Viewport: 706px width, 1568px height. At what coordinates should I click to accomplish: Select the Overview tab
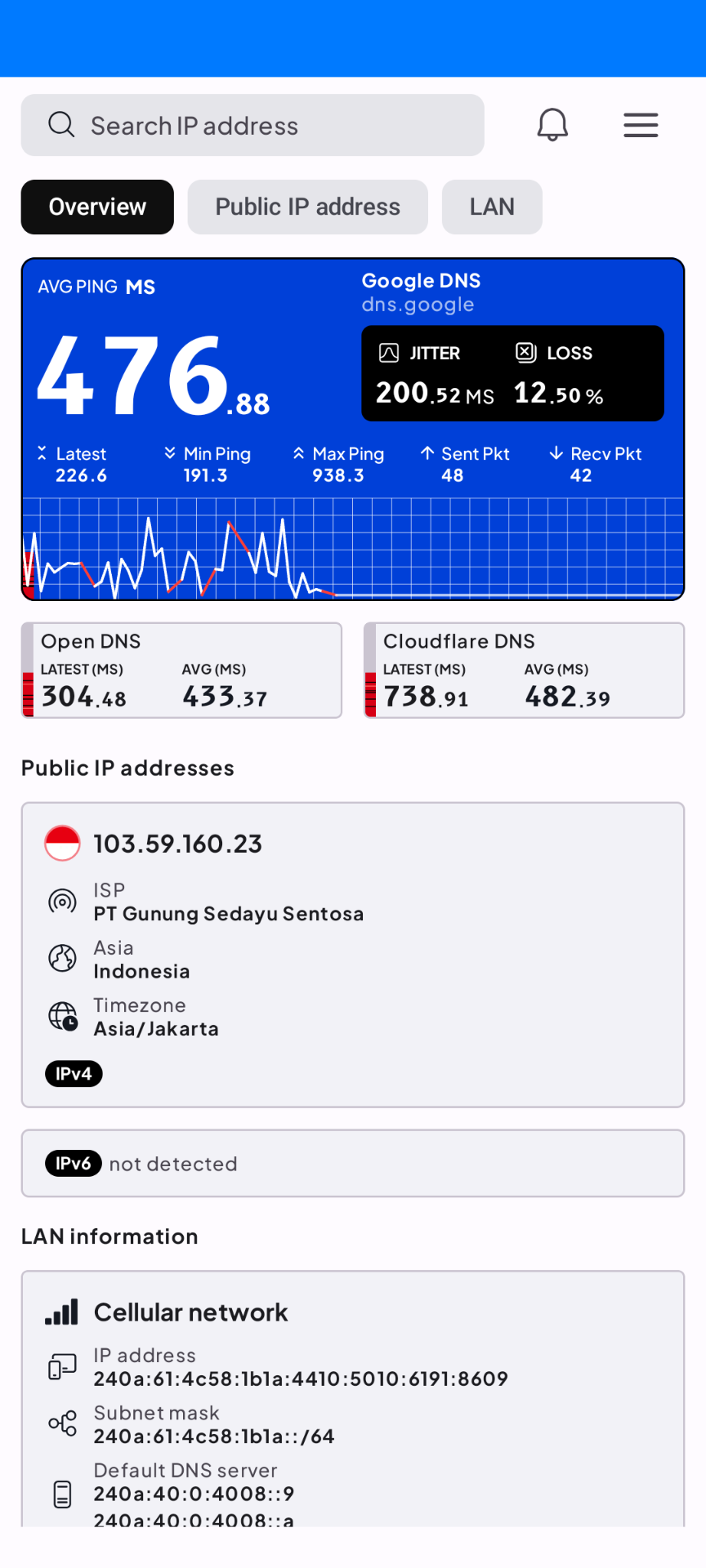[x=97, y=207]
